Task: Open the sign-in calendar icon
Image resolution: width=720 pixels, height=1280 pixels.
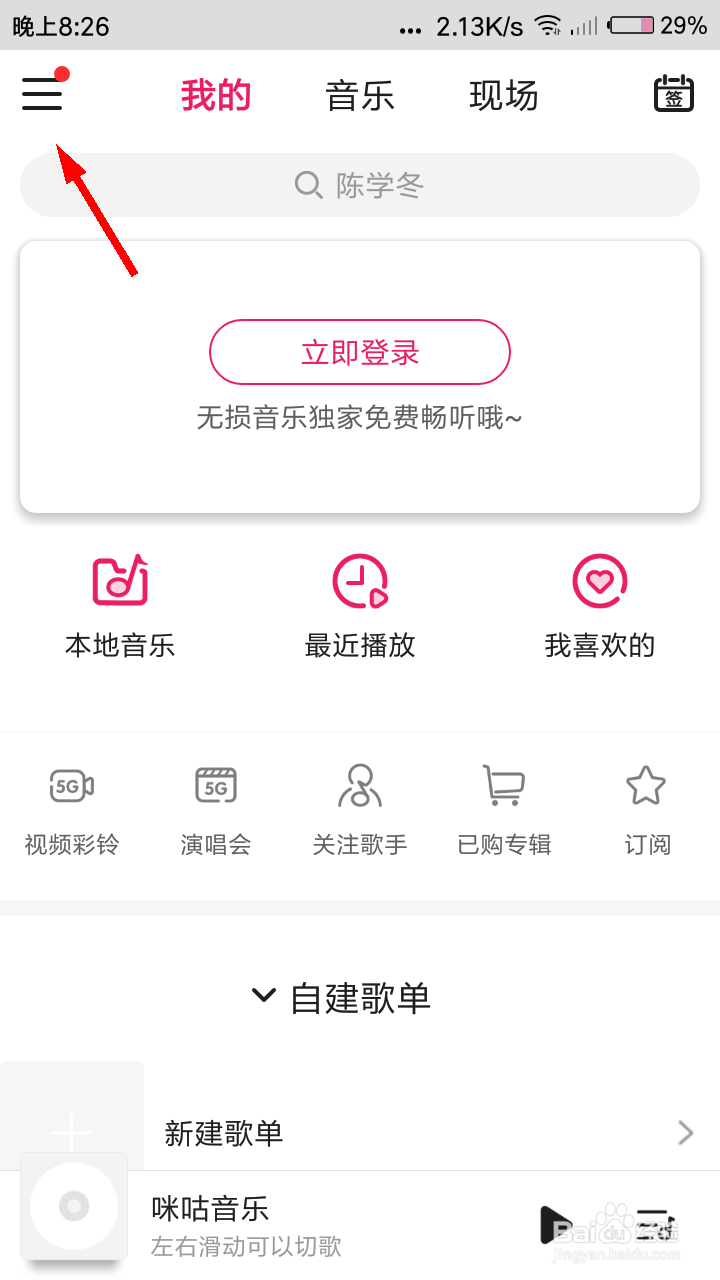Action: pos(674,94)
